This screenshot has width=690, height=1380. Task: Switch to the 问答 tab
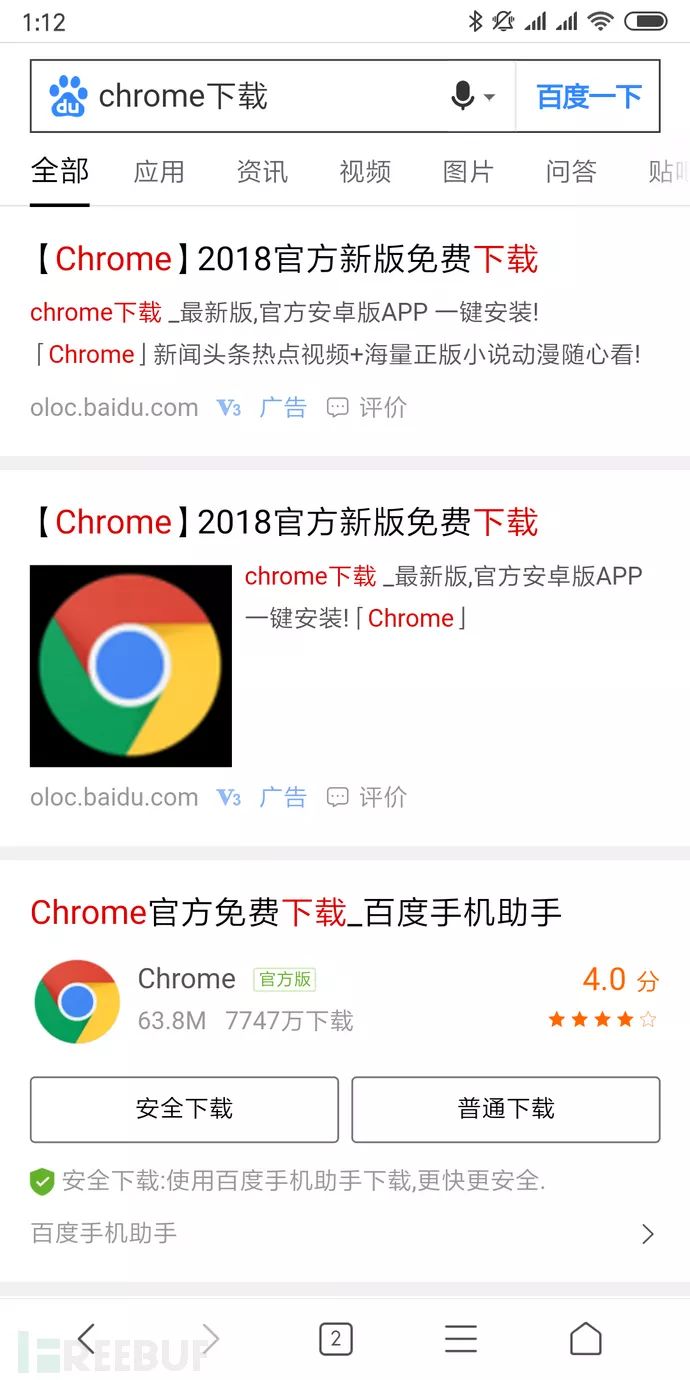[x=571, y=172]
